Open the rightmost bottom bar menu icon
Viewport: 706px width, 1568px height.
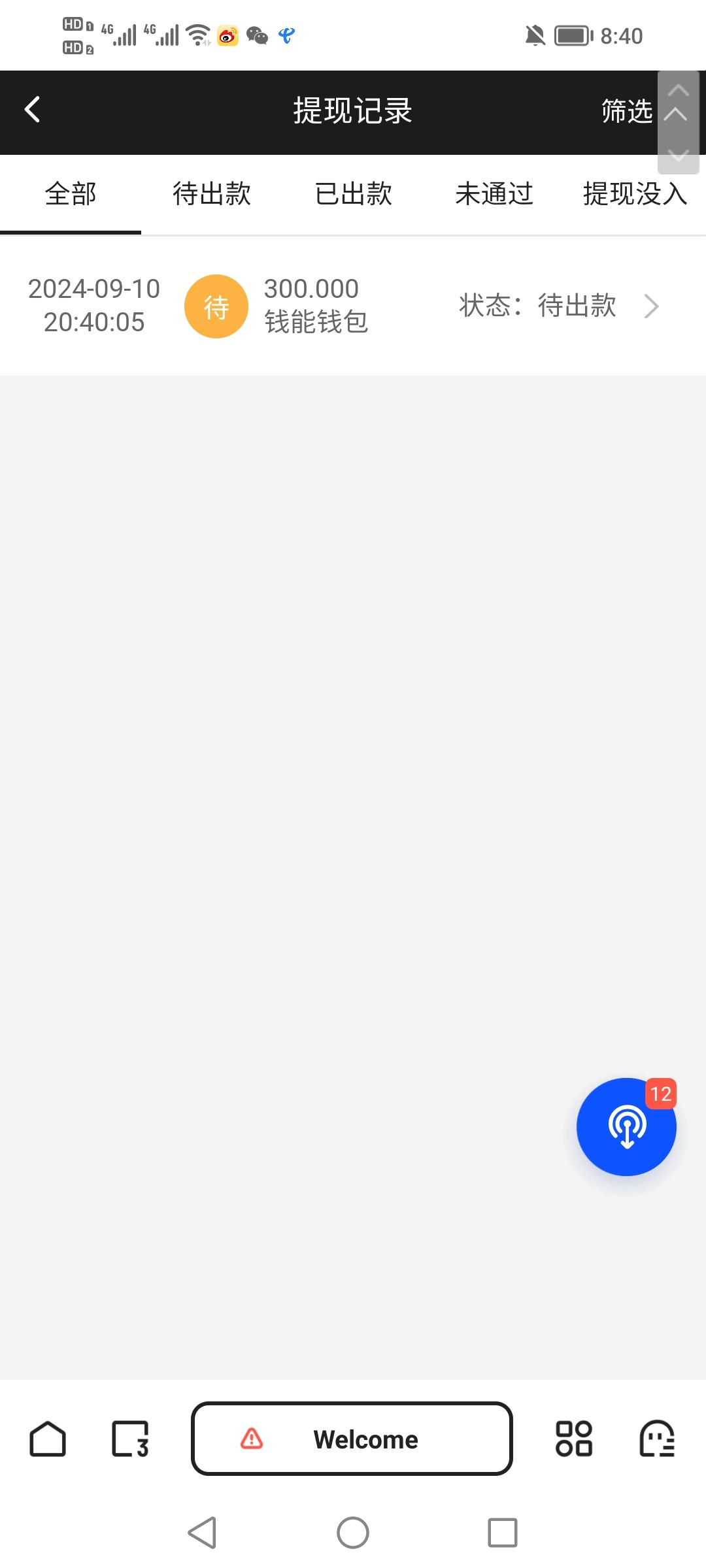tap(657, 1439)
